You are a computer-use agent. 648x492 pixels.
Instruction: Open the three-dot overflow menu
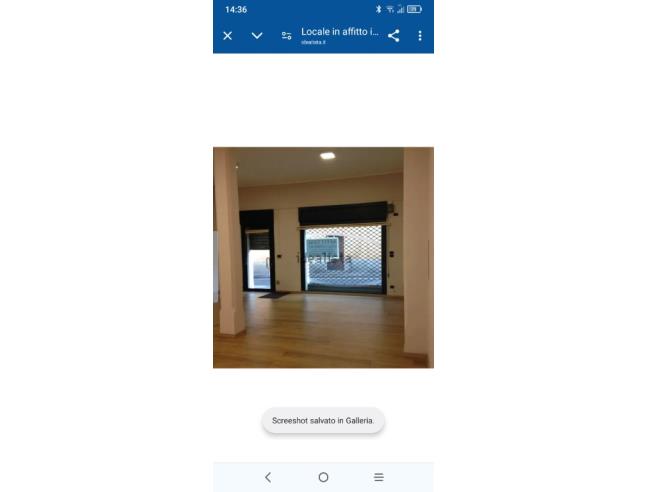pos(420,36)
